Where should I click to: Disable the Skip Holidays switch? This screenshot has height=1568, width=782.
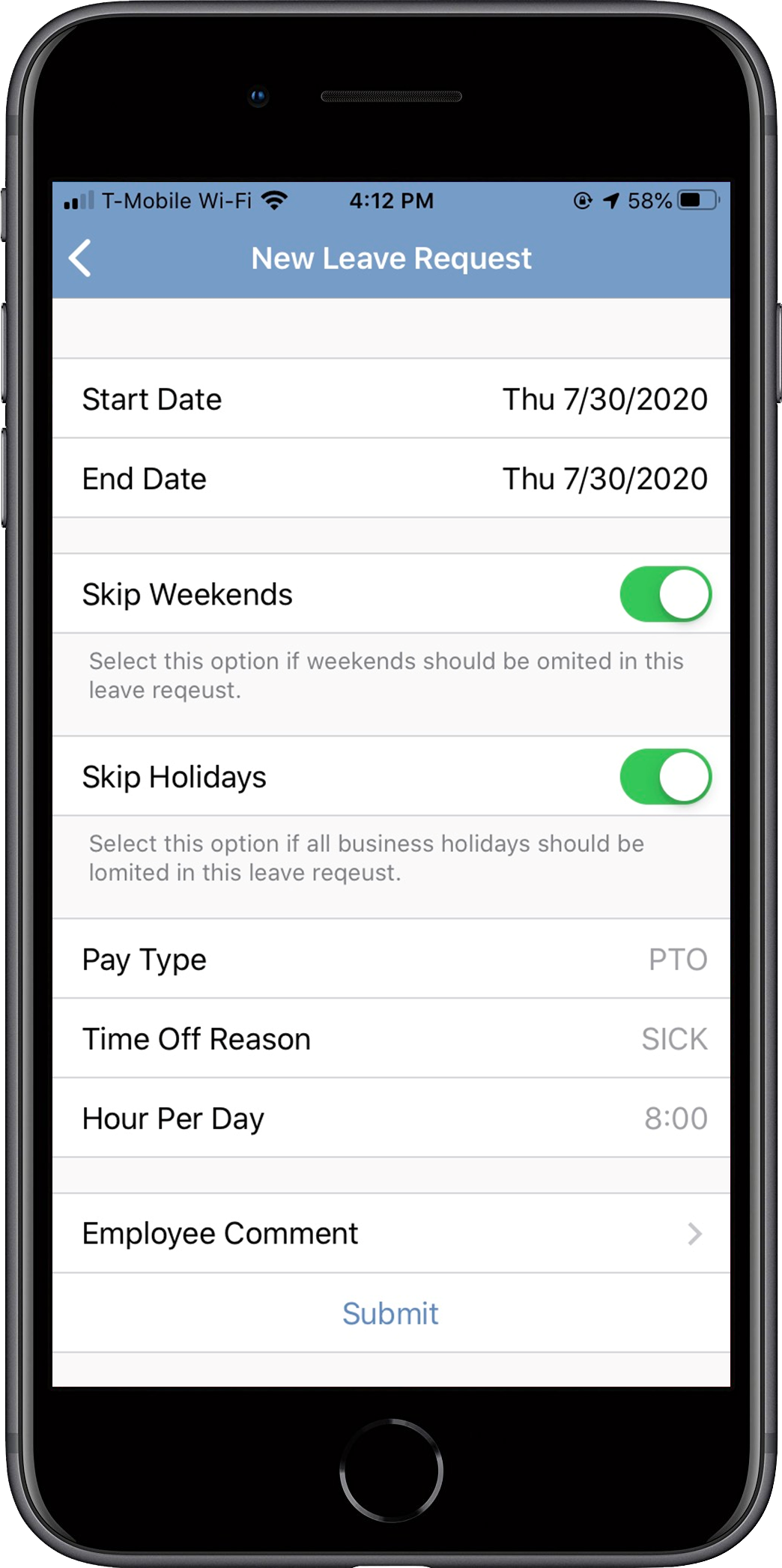pos(664,777)
